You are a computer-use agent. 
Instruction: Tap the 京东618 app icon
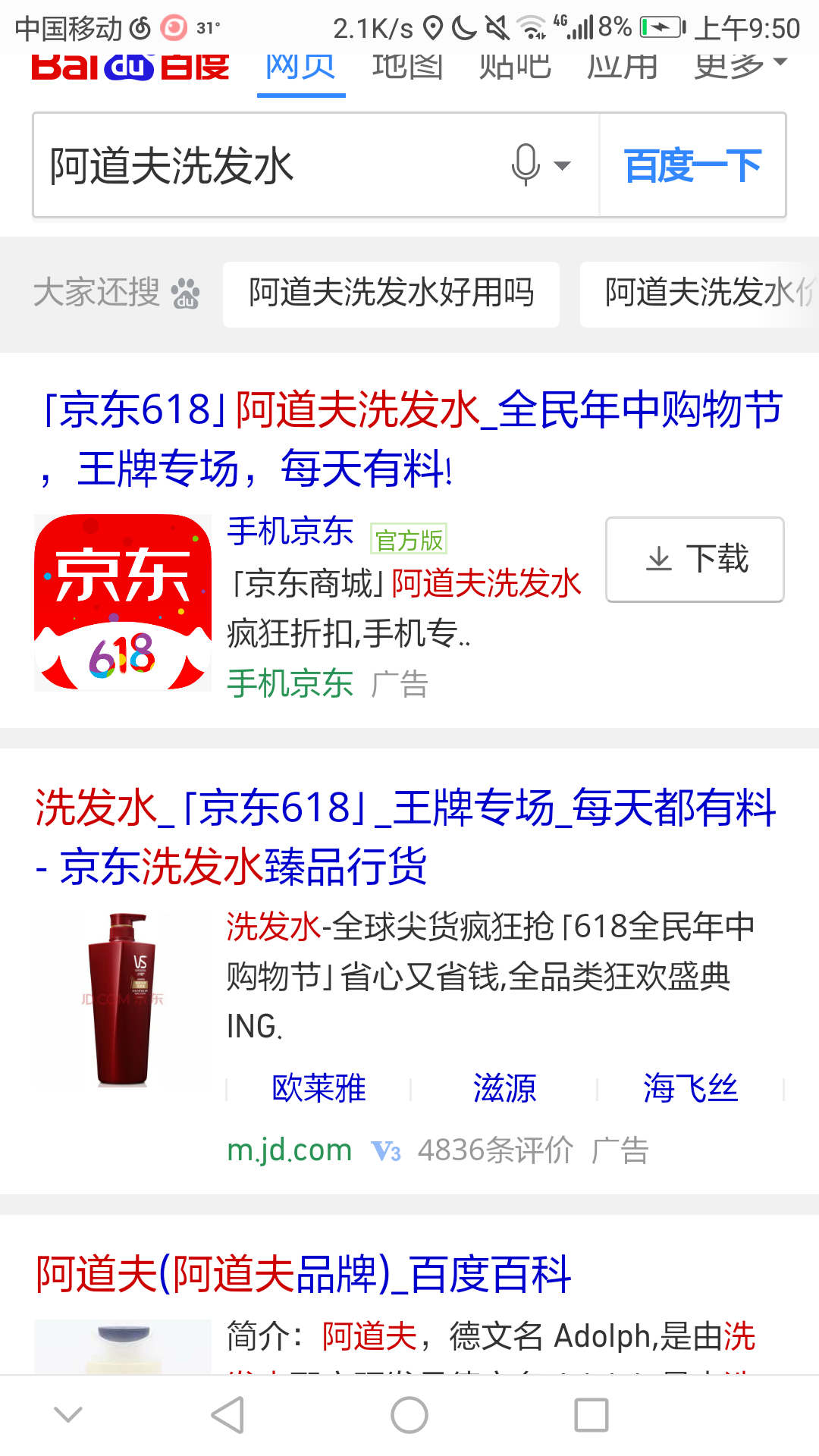pyautogui.click(x=123, y=601)
